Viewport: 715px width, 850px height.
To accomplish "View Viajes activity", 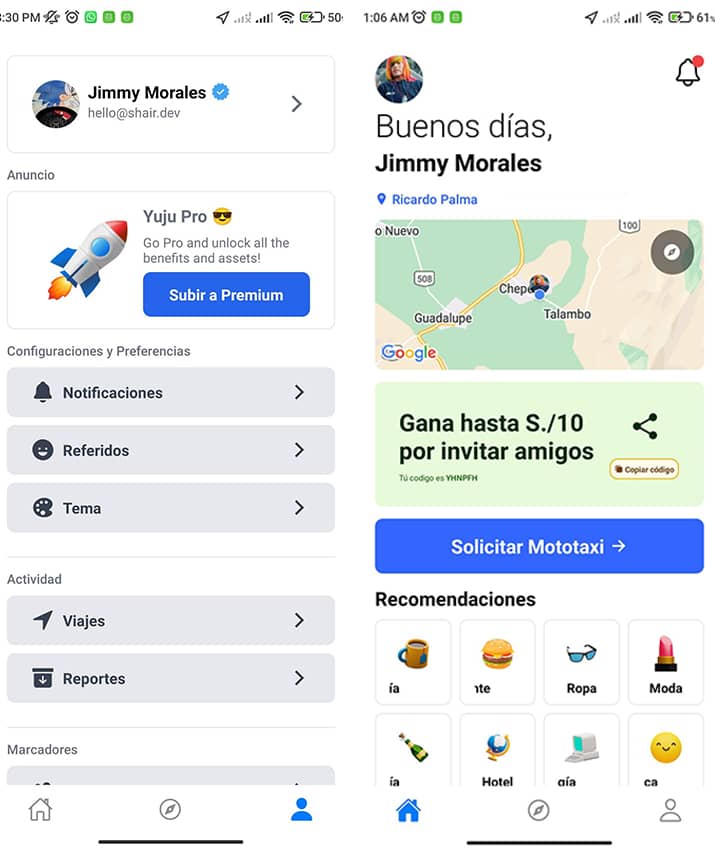I will click(x=170, y=621).
